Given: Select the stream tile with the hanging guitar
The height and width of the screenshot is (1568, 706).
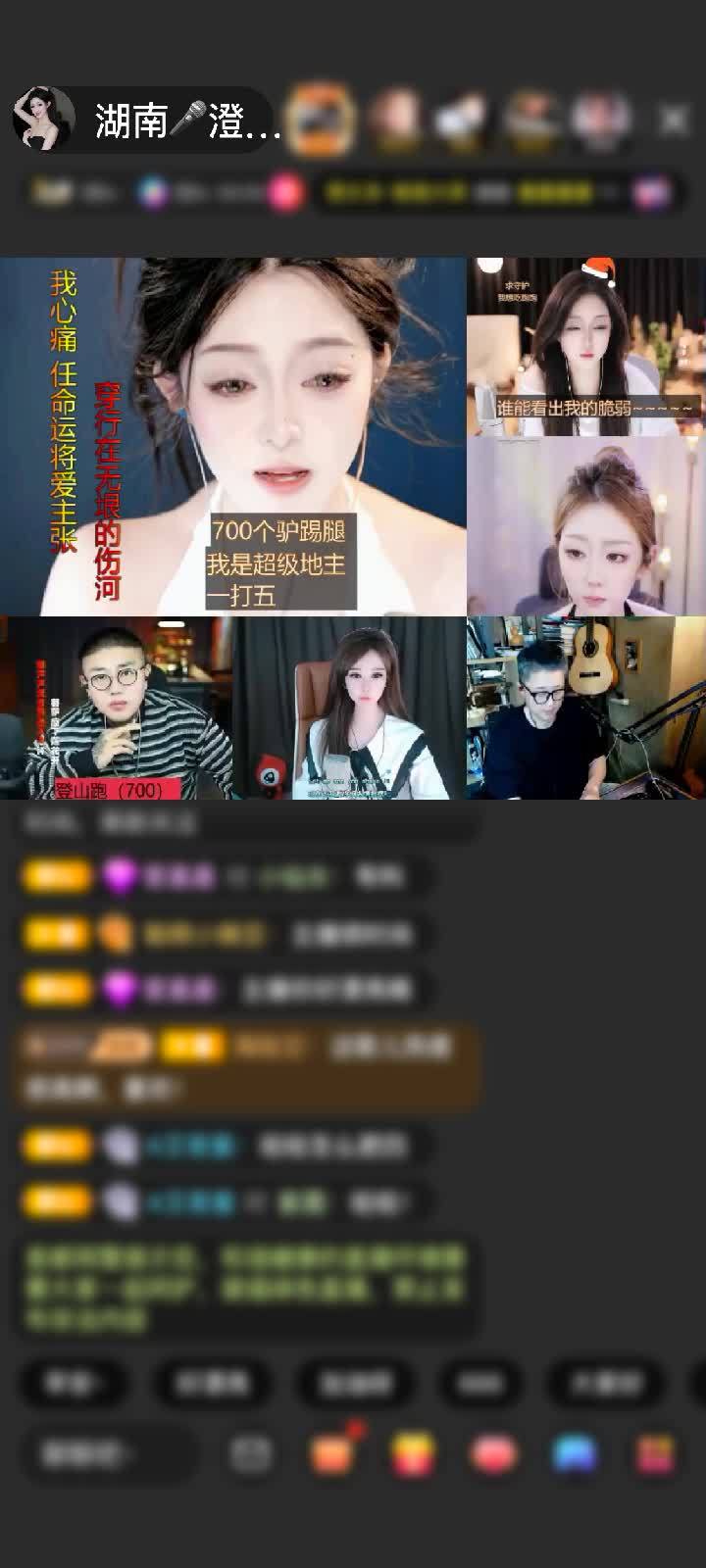Looking at the screenshot, I should (585, 708).
